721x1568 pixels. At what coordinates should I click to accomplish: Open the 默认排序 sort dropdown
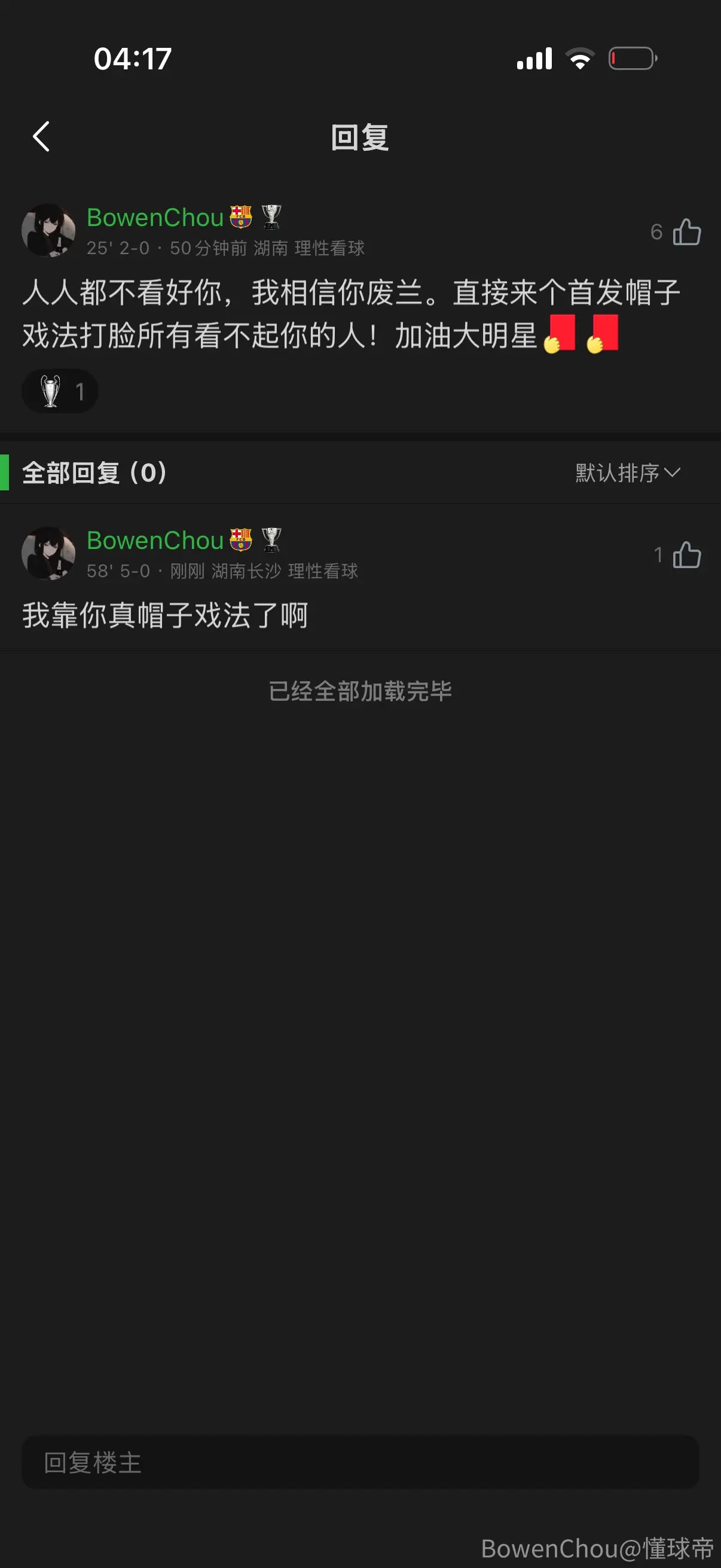pyautogui.click(x=627, y=472)
